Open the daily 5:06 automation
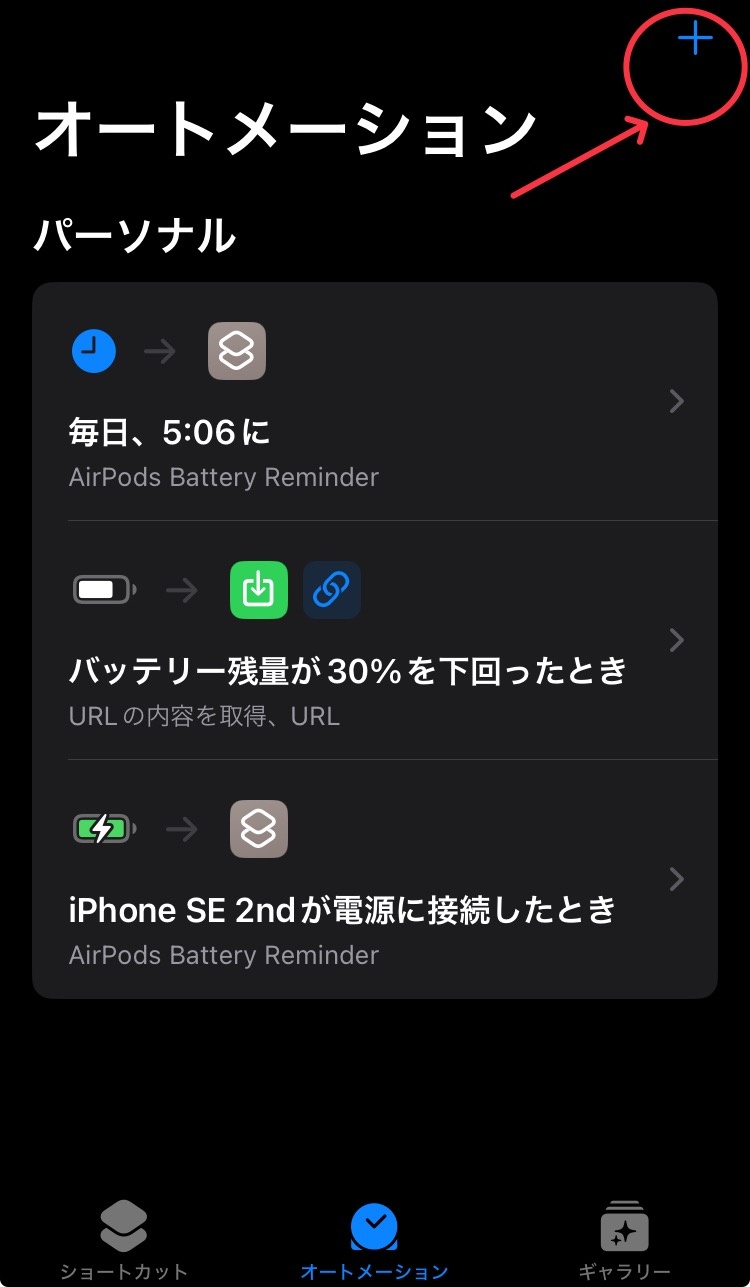This screenshot has width=750, height=1287. pos(375,402)
